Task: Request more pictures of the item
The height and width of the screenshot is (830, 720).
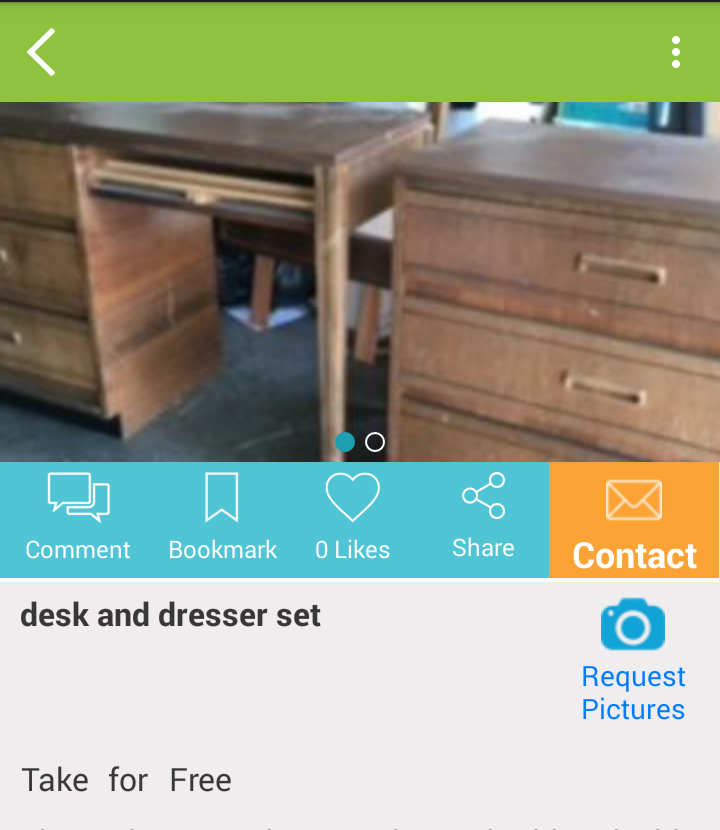Action: (x=633, y=661)
